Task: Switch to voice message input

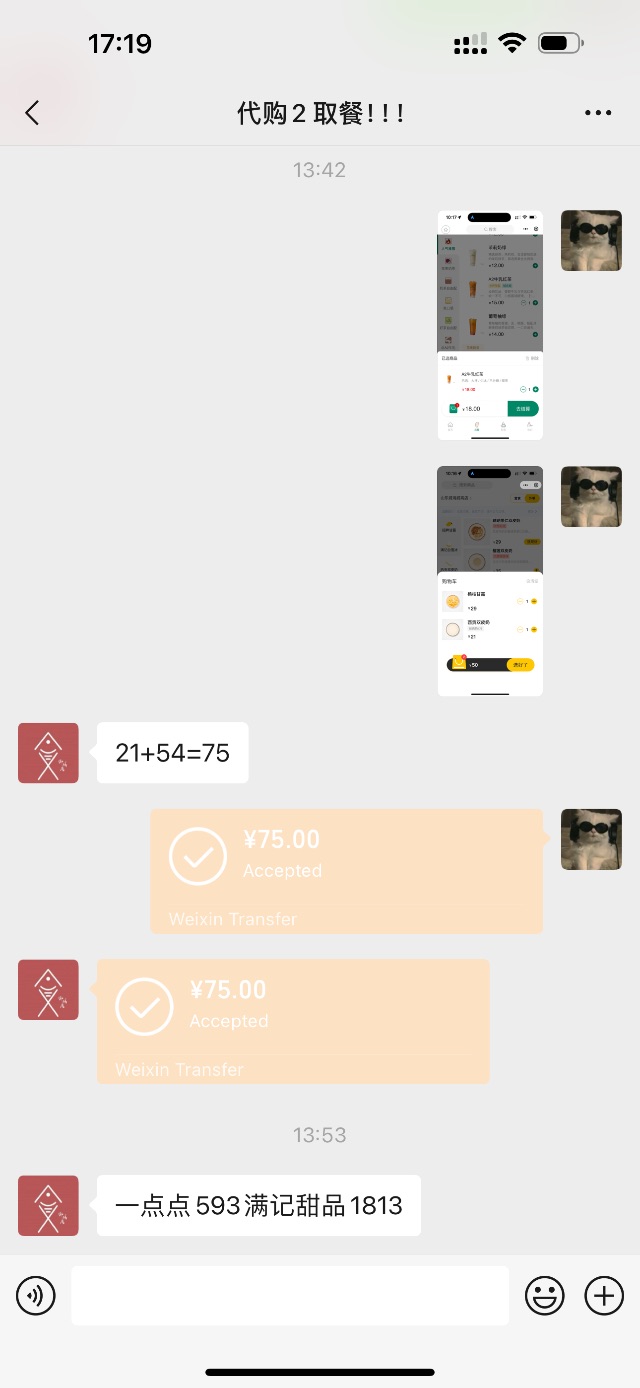Action: tap(36, 1296)
